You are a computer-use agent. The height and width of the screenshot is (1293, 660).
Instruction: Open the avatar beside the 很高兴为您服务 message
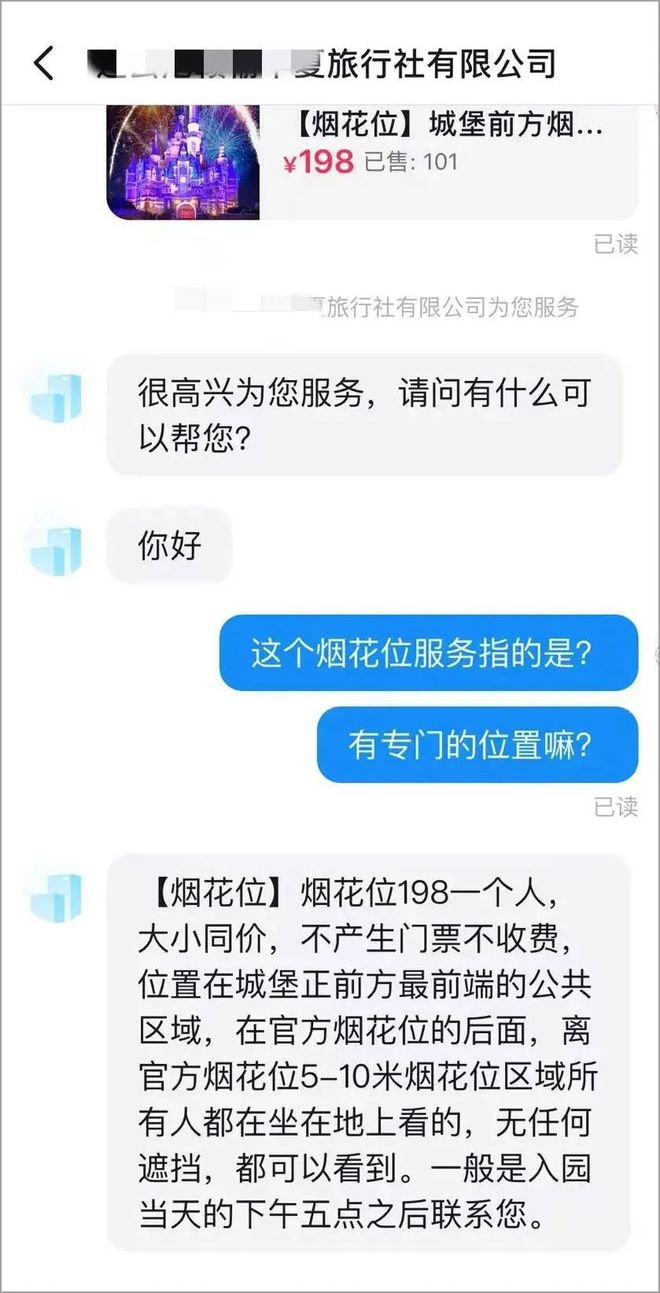55,397
